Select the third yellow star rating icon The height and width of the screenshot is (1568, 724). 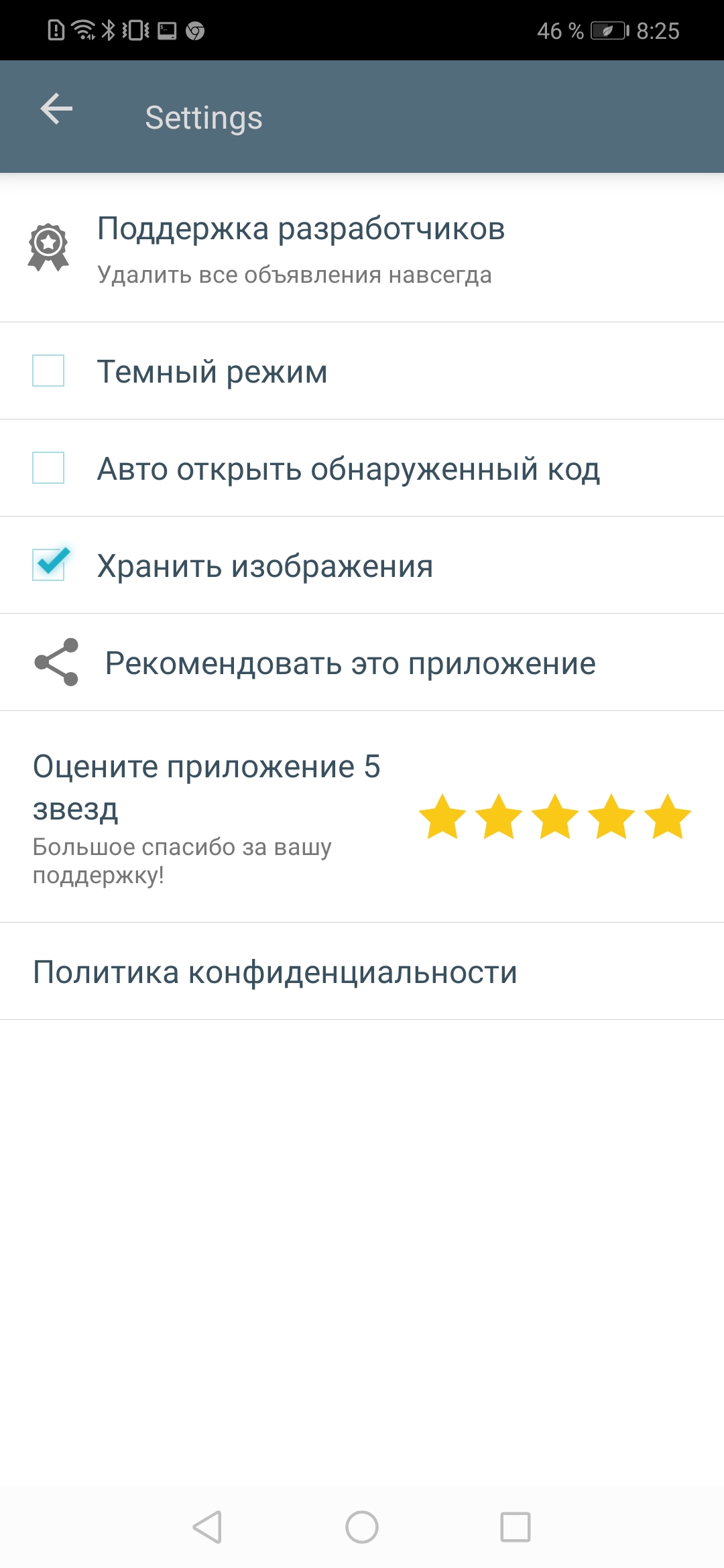point(556,816)
